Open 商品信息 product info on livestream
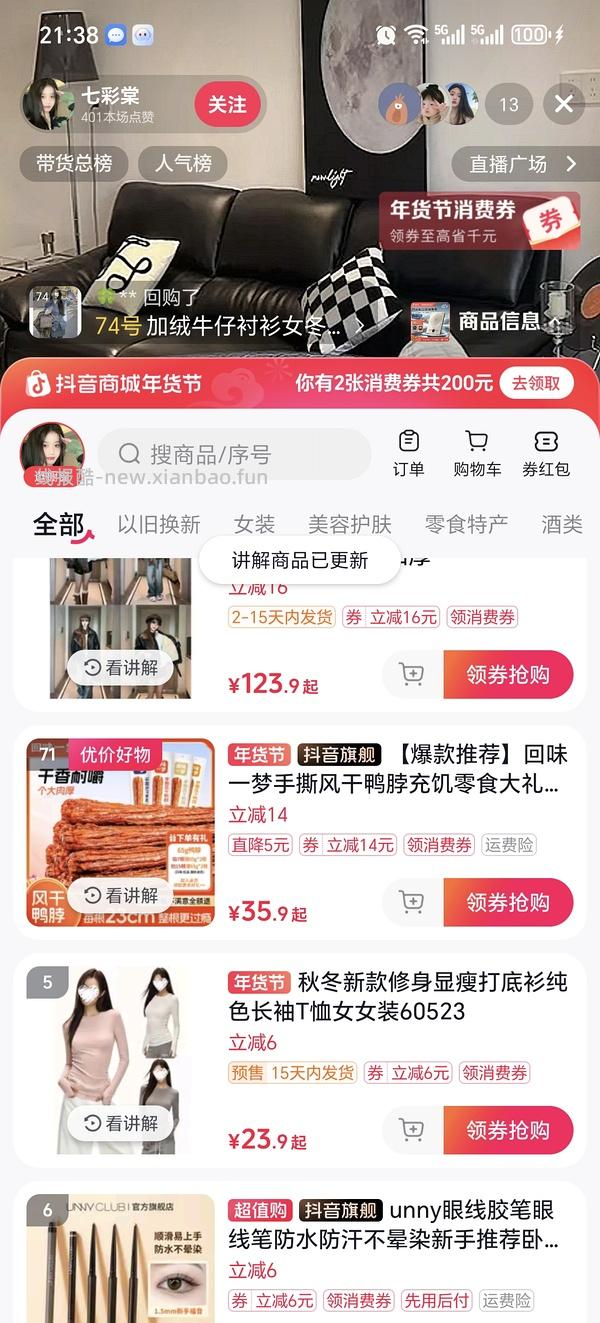600x1323 pixels. point(487,321)
